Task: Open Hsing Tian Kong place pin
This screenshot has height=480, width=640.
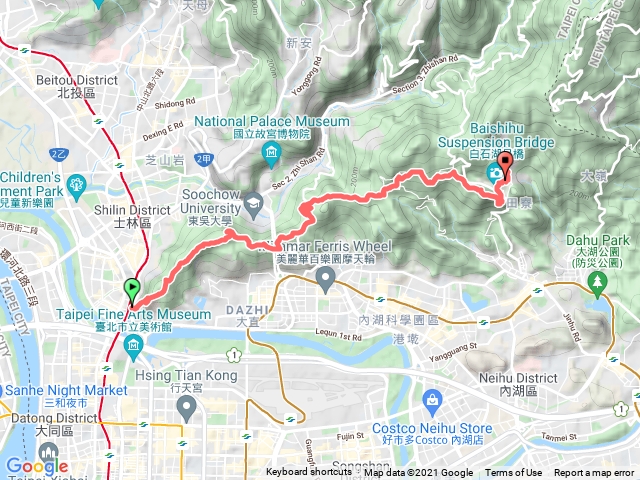Action: [187, 405]
